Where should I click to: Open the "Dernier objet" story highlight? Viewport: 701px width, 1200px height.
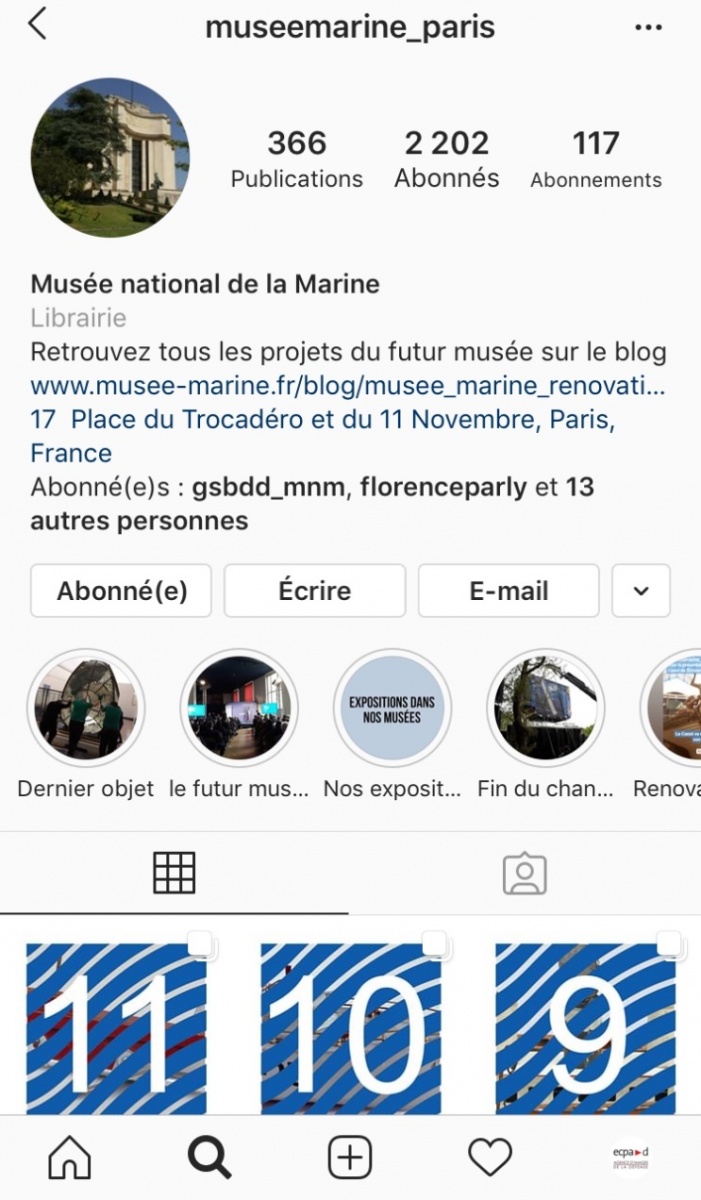click(86, 707)
